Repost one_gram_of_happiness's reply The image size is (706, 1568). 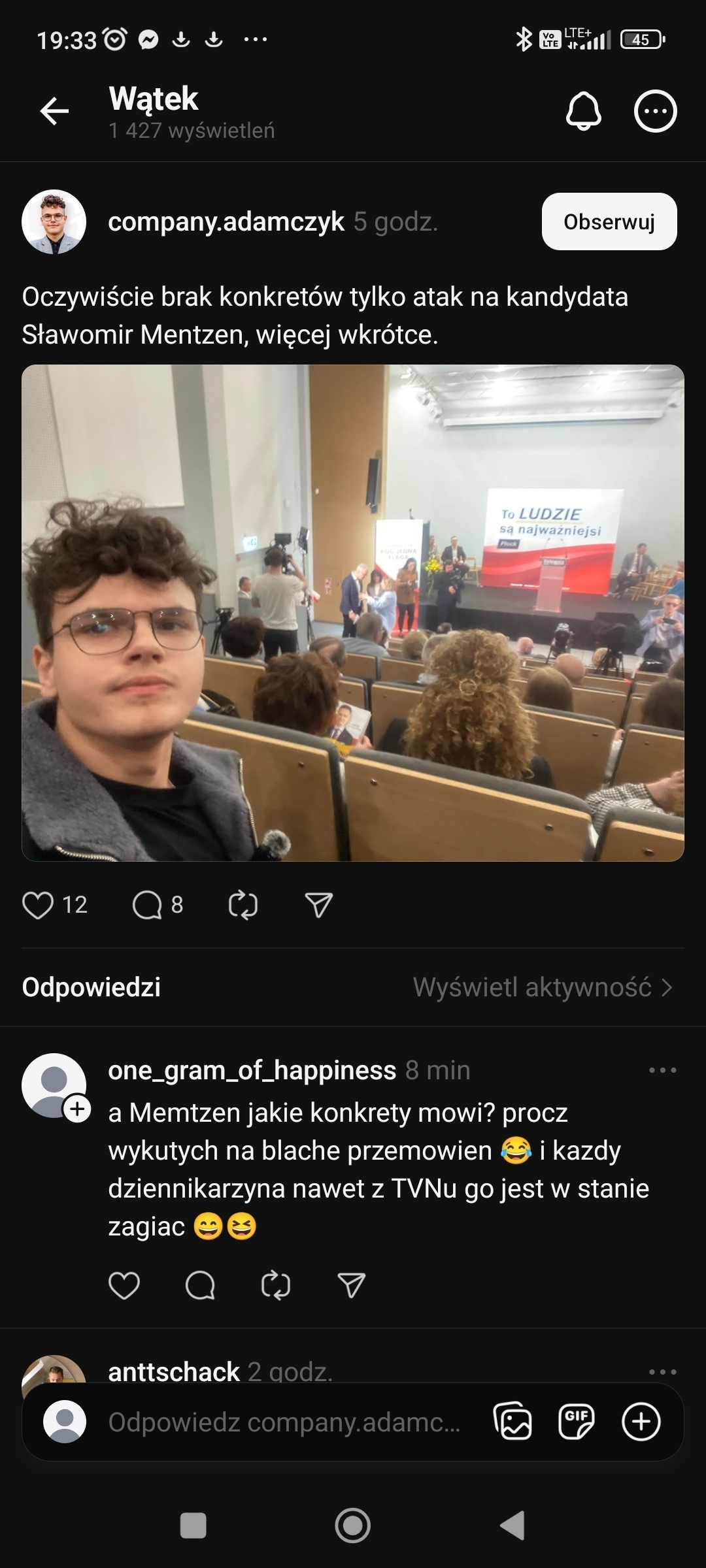click(276, 1286)
